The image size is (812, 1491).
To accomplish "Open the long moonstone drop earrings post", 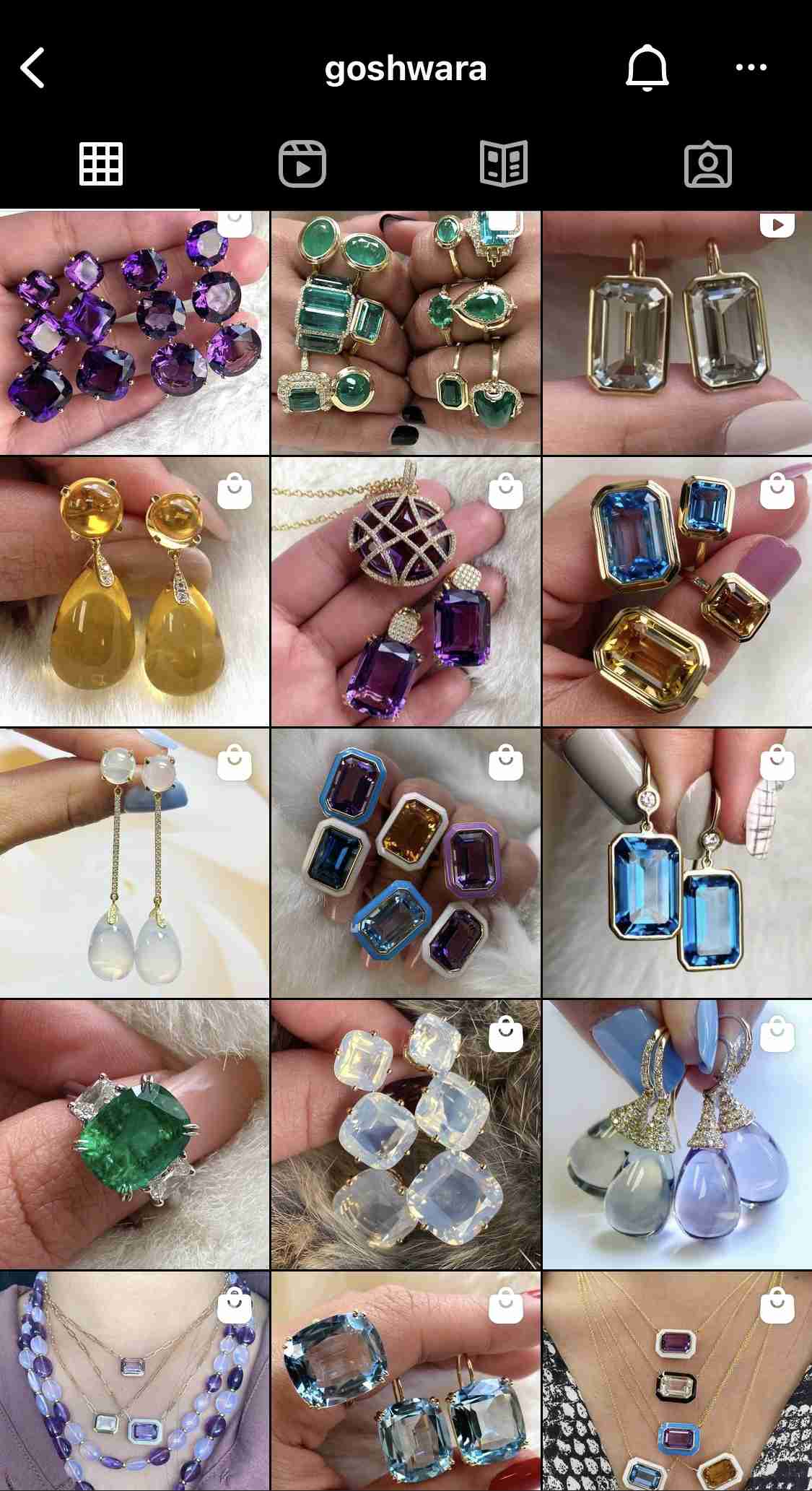I will pos(134,864).
